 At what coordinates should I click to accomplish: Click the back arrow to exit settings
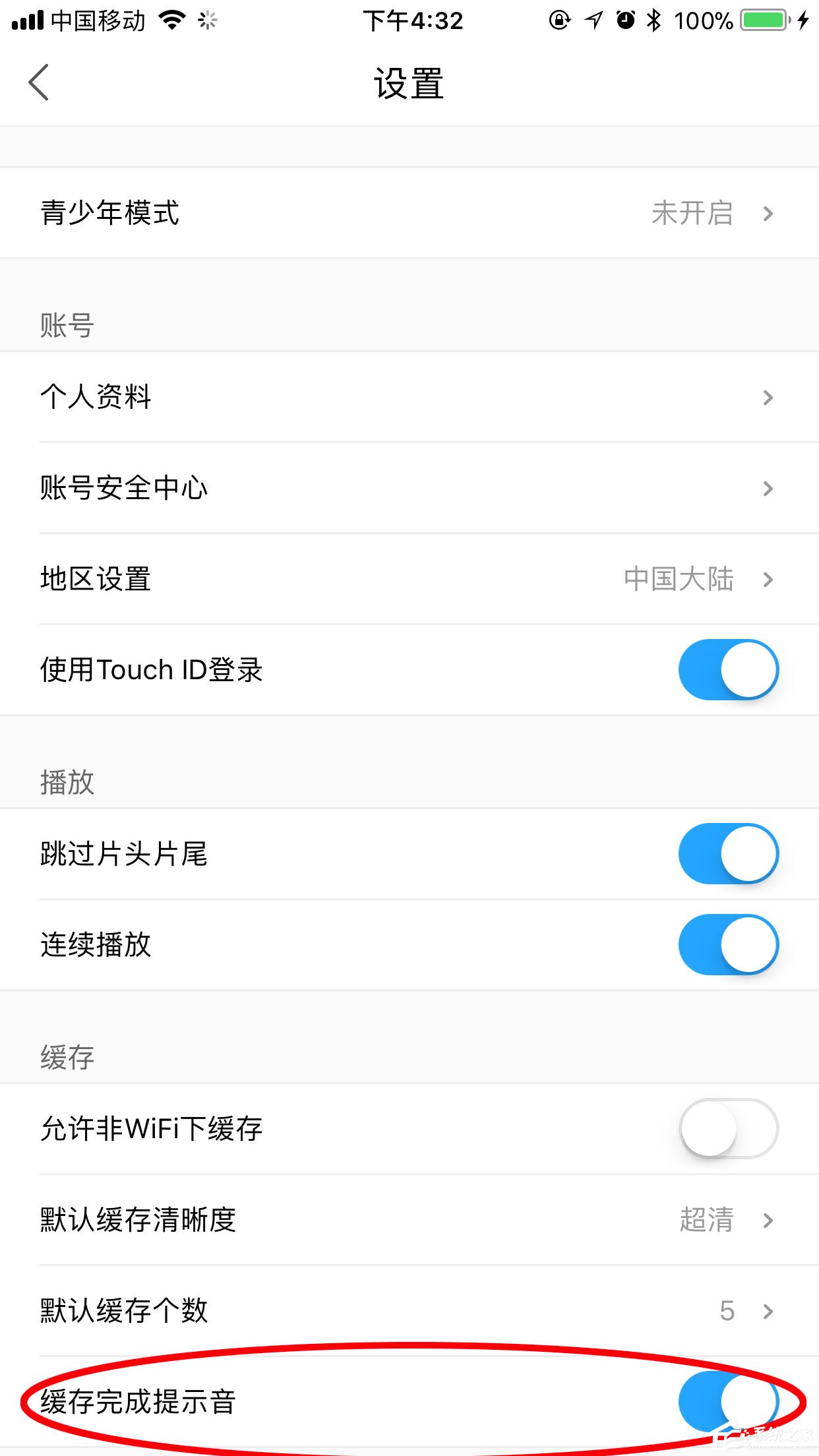(38, 82)
